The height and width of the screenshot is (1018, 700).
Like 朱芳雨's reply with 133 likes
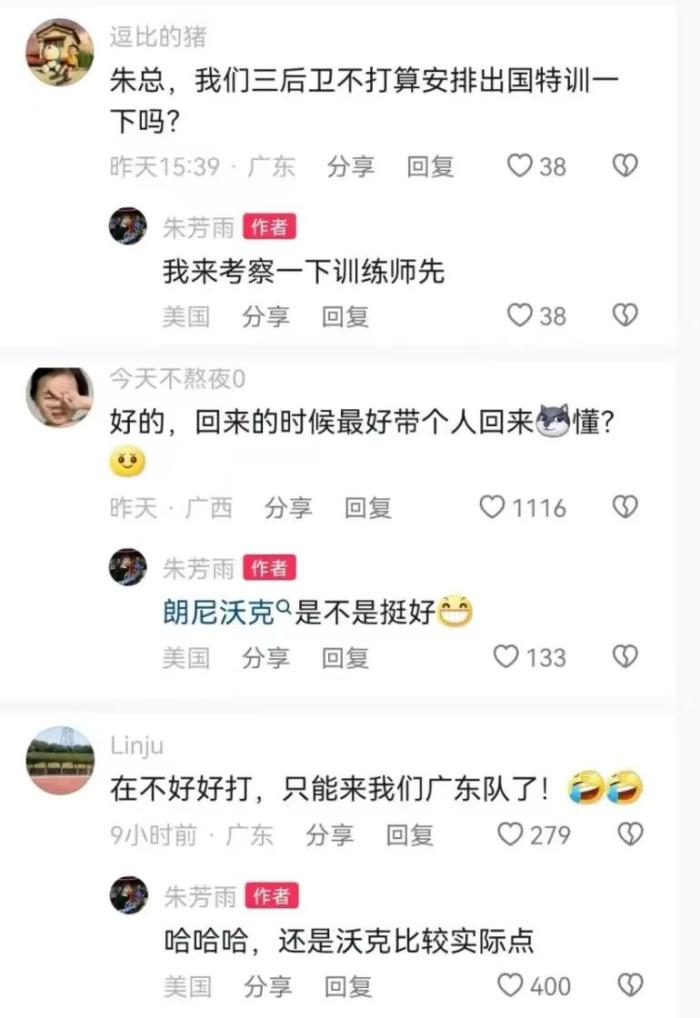point(508,657)
